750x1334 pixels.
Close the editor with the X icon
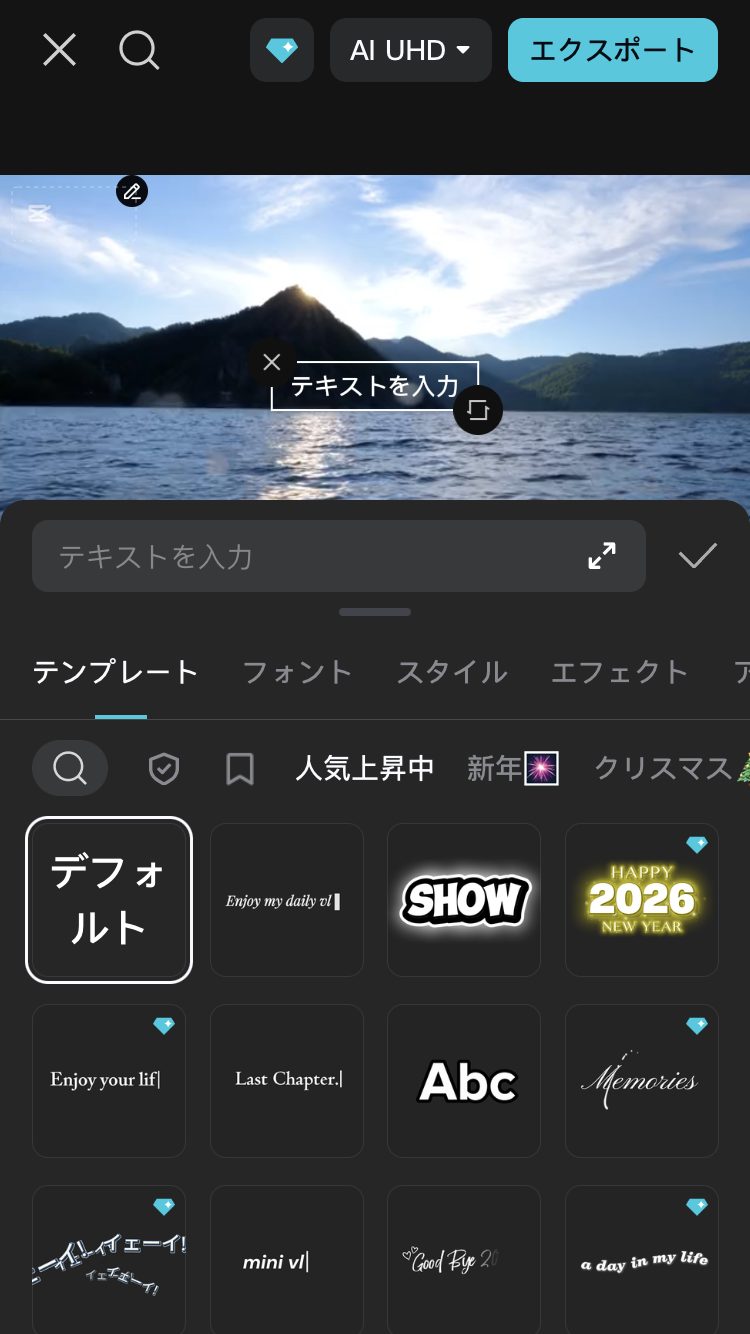(x=59, y=49)
